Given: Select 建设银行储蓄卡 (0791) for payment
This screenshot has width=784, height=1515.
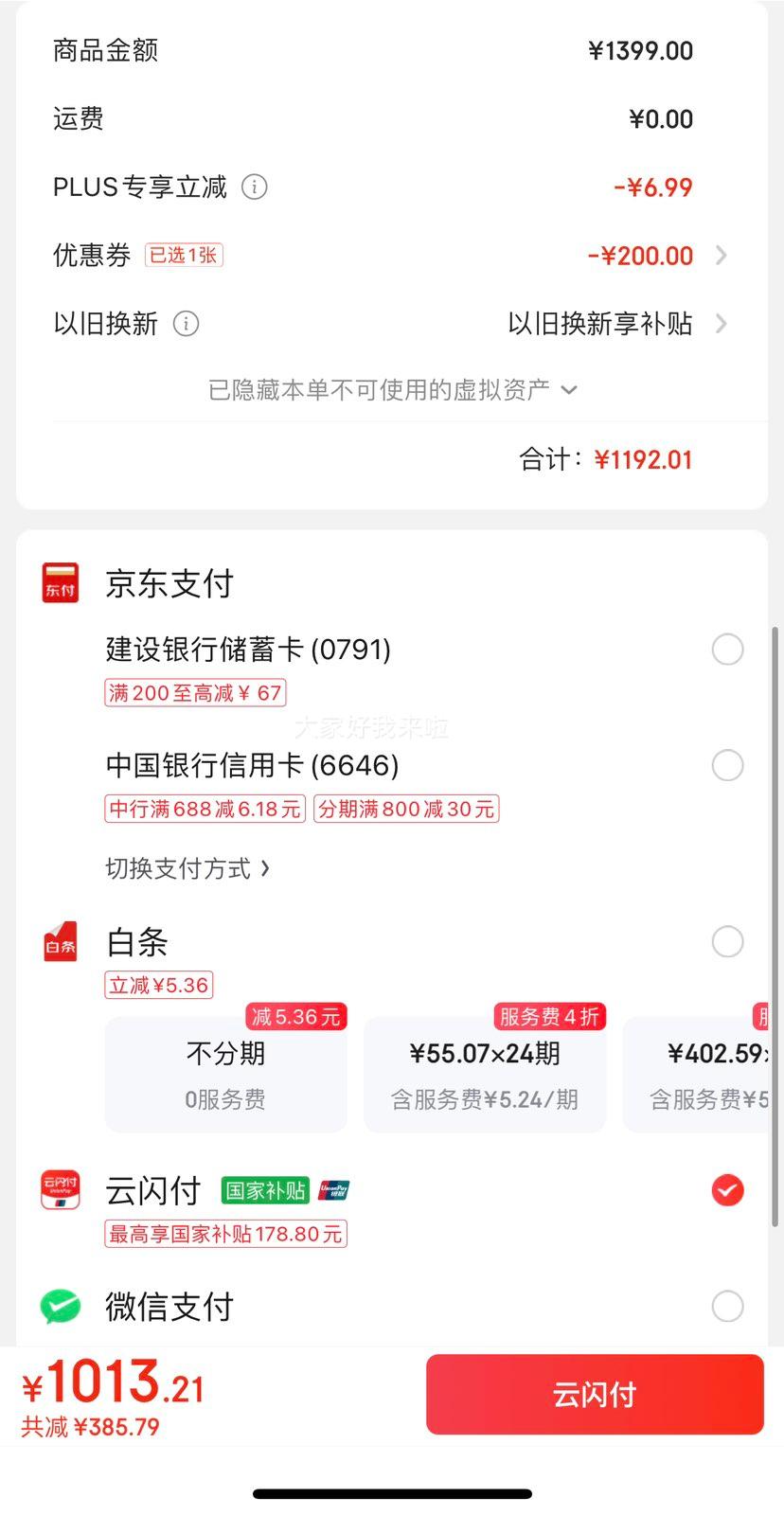Looking at the screenshot, I should click(x=727, y=650).
